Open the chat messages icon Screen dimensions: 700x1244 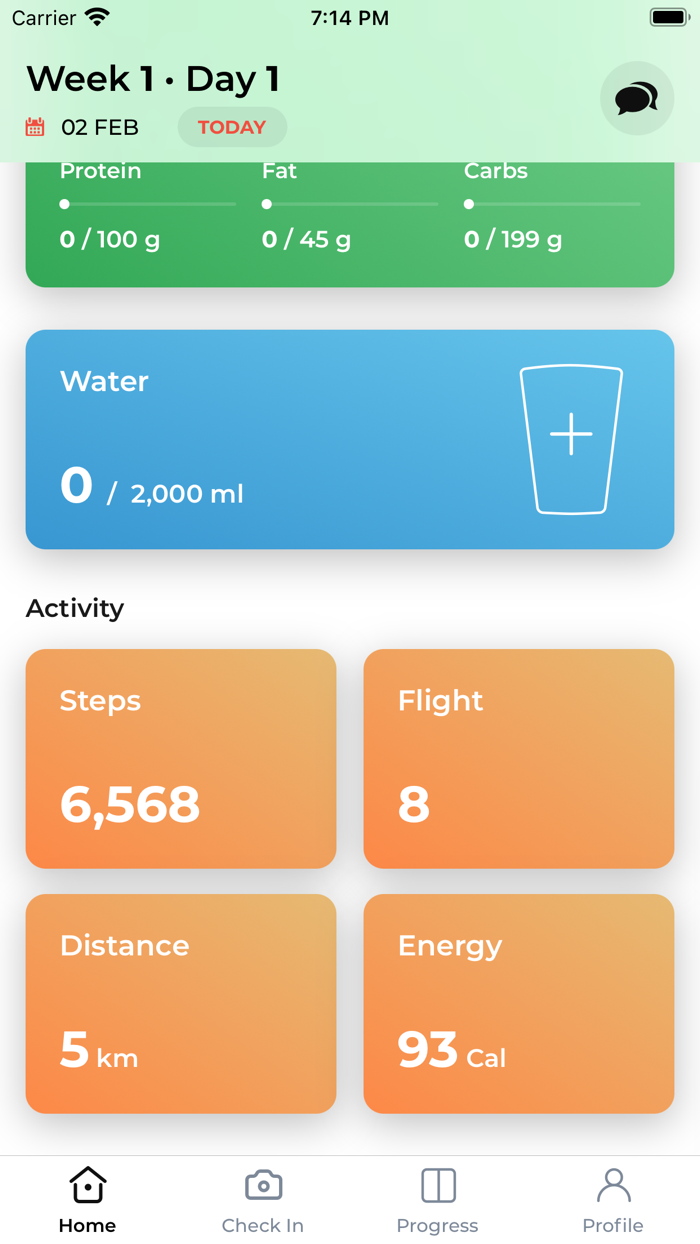637,98
